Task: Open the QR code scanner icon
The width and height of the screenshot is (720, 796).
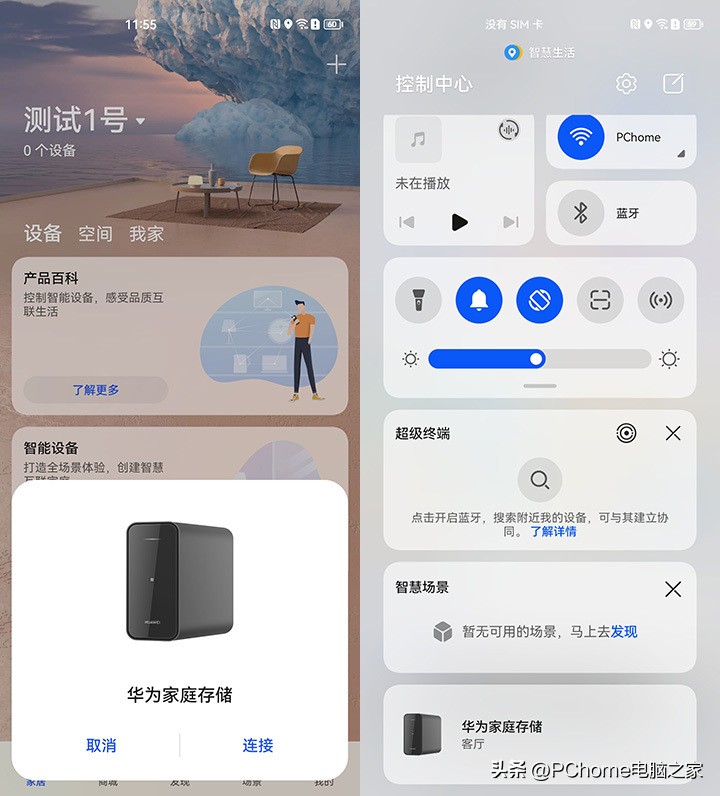Action: point(599,300)
